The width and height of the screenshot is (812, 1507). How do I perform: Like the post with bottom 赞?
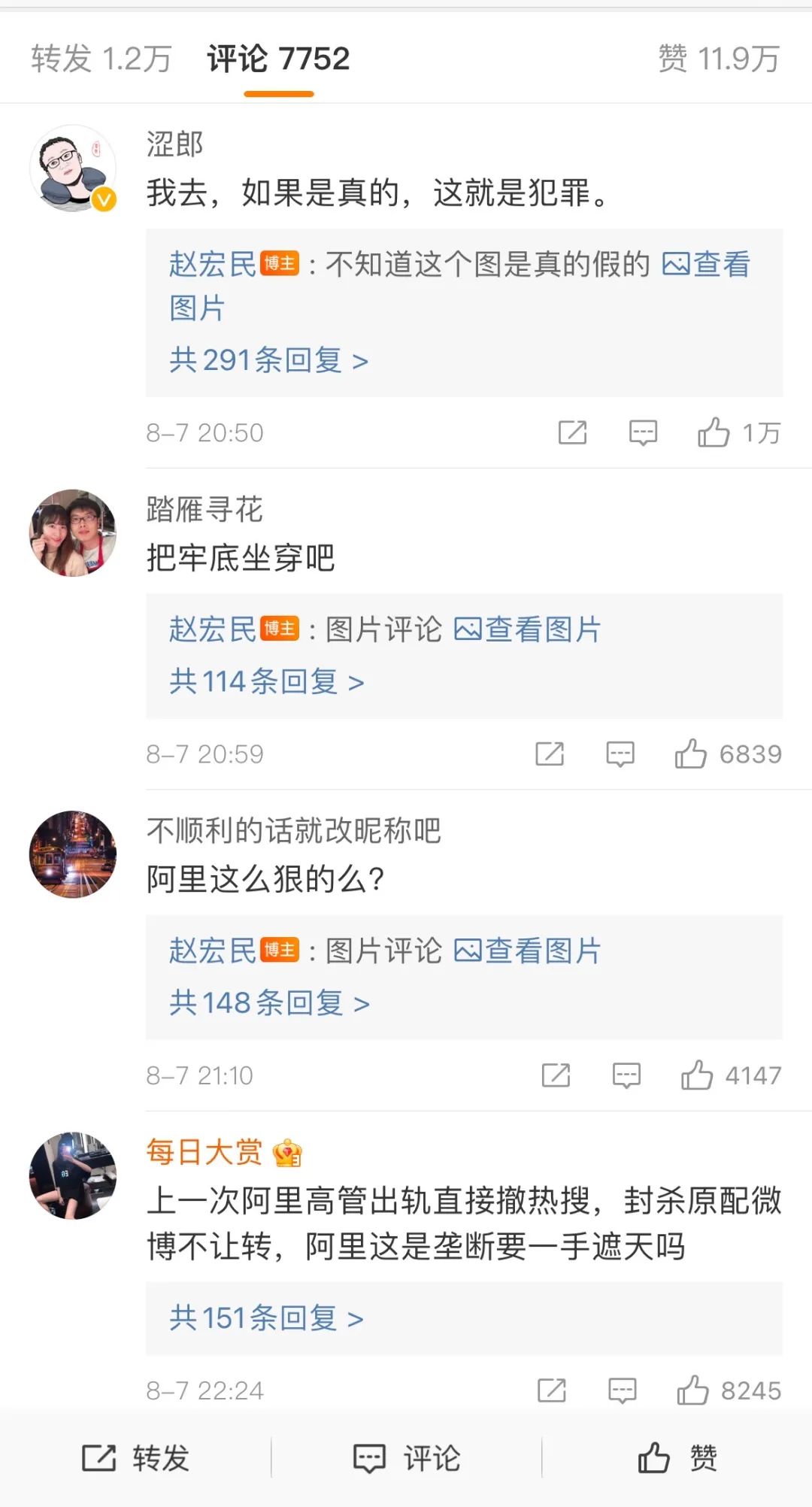pos(677,1458)
